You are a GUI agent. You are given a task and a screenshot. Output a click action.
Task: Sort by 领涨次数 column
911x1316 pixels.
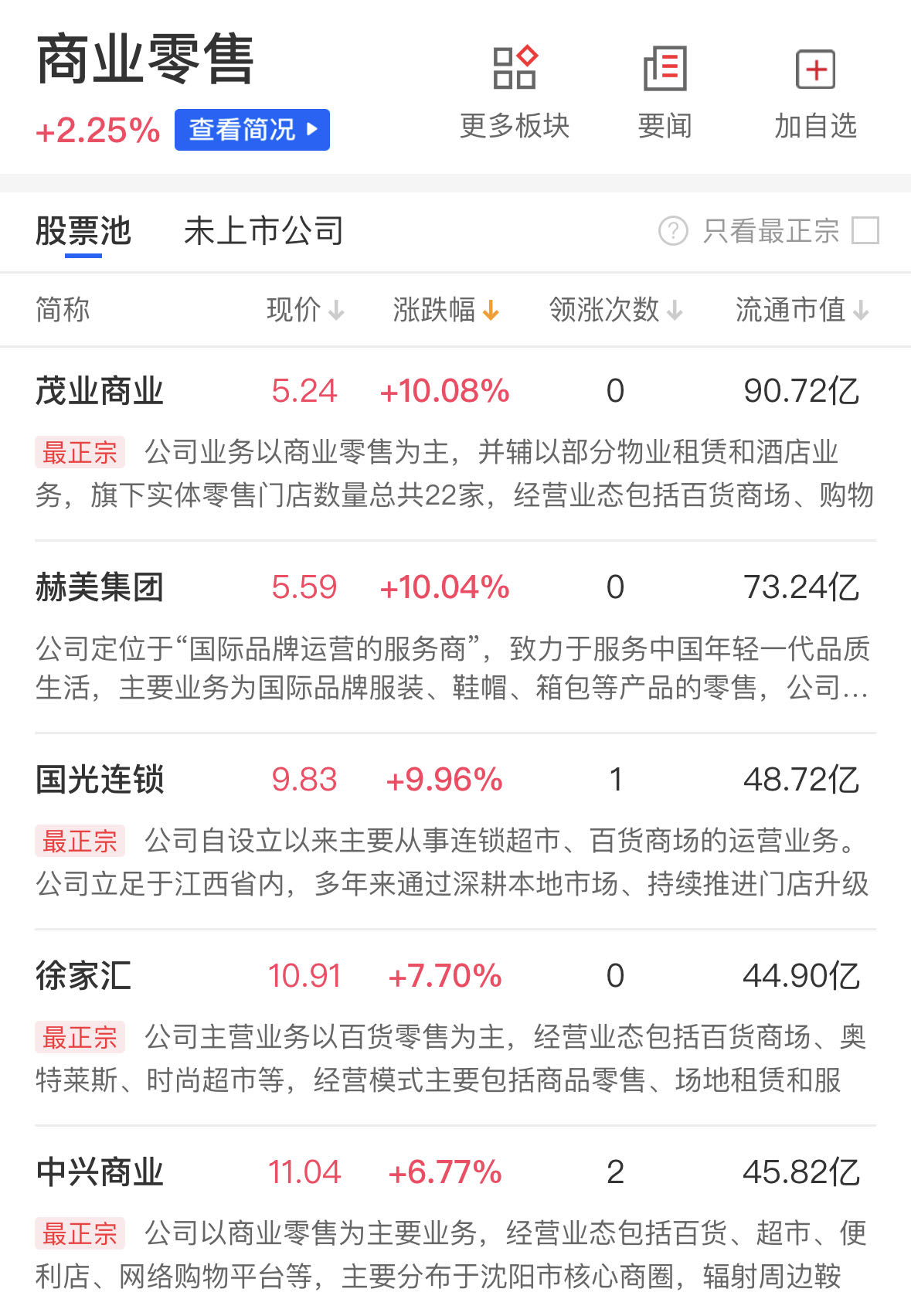pyautogui.click(x=615, y=310)
